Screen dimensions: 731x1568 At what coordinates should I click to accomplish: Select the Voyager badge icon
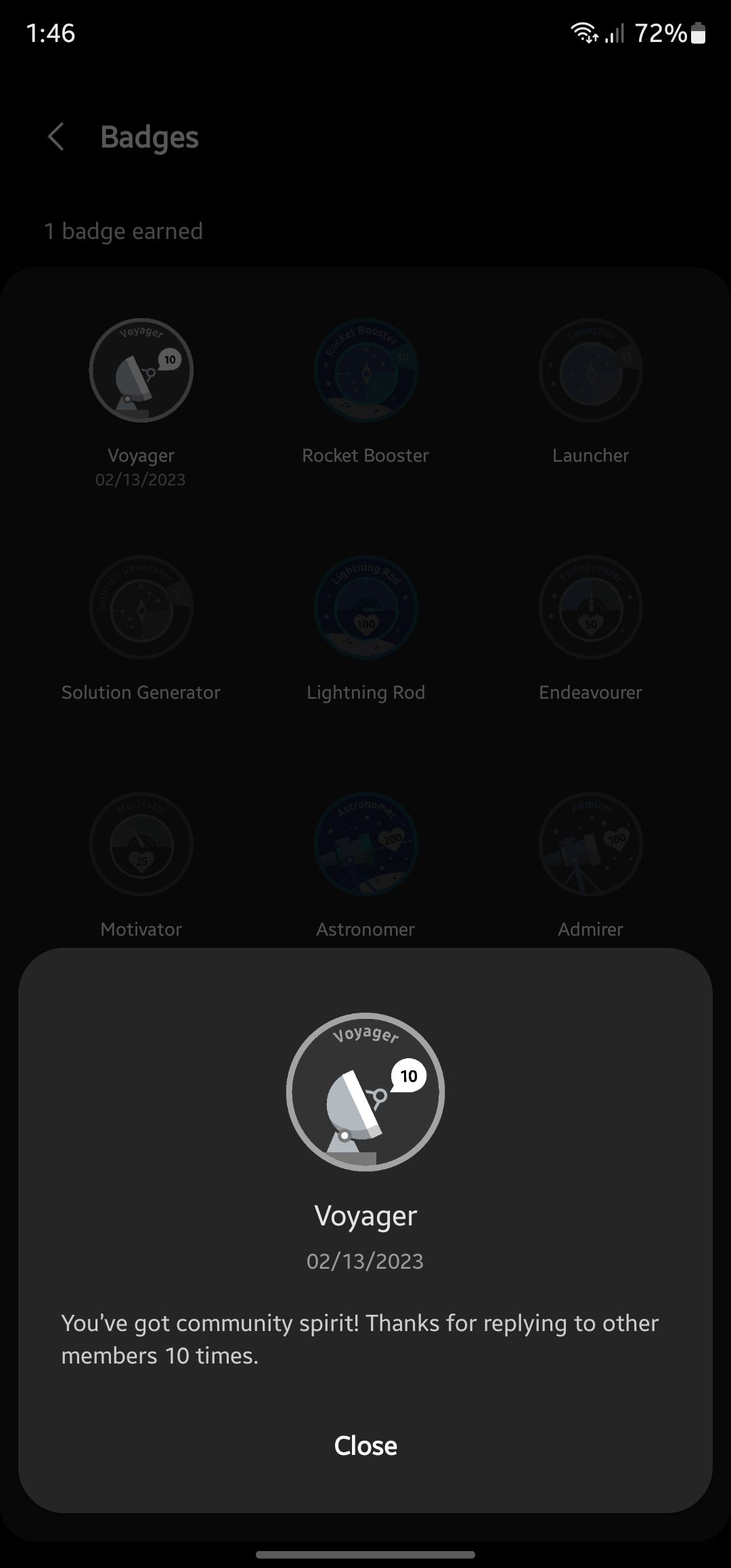141,370
